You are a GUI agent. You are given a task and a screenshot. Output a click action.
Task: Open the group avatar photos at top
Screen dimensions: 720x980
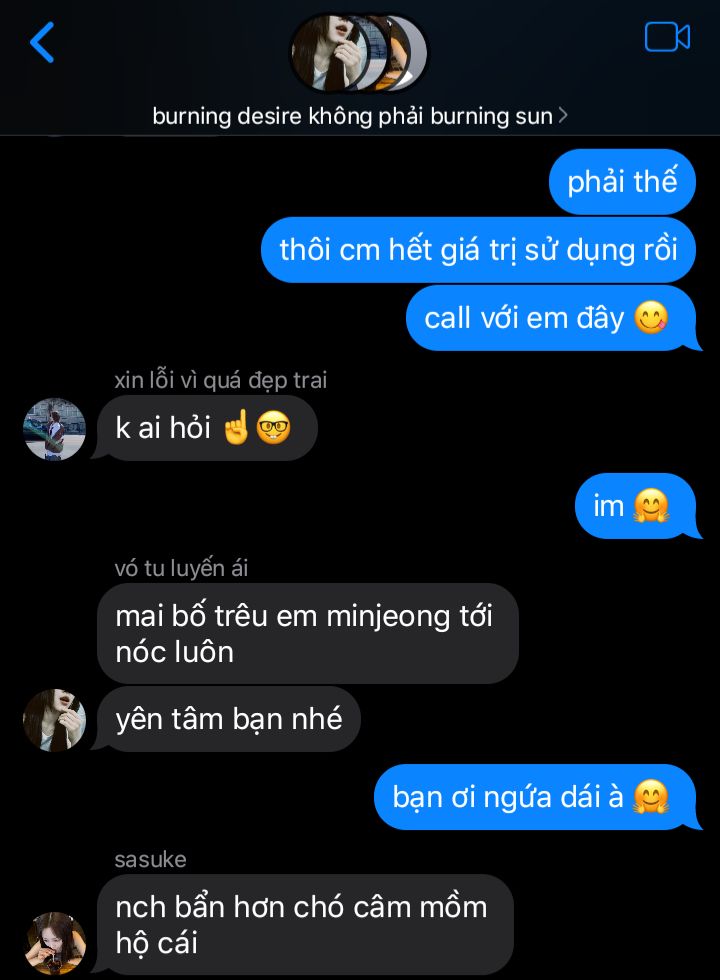click(x=358, y=53)
